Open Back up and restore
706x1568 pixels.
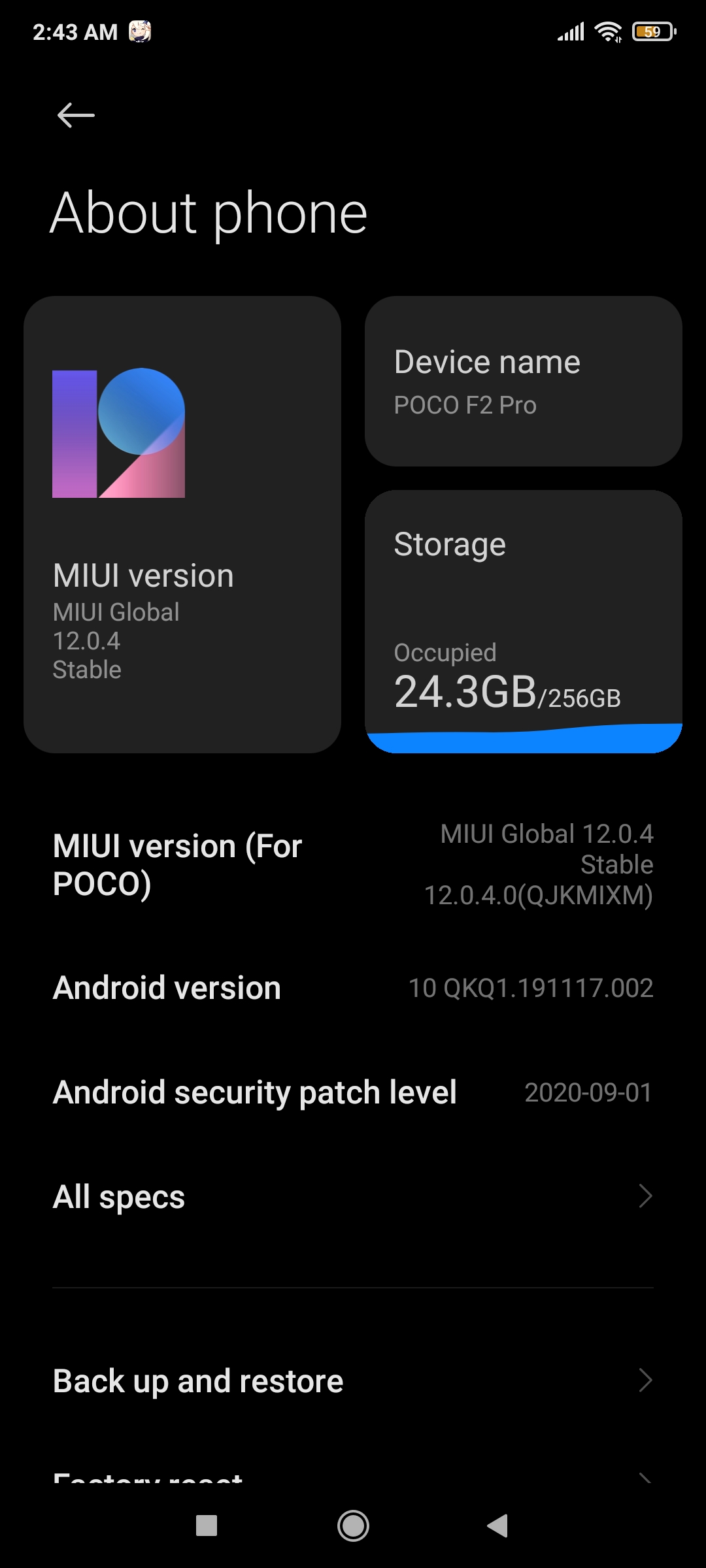[x=353, y=1380]
